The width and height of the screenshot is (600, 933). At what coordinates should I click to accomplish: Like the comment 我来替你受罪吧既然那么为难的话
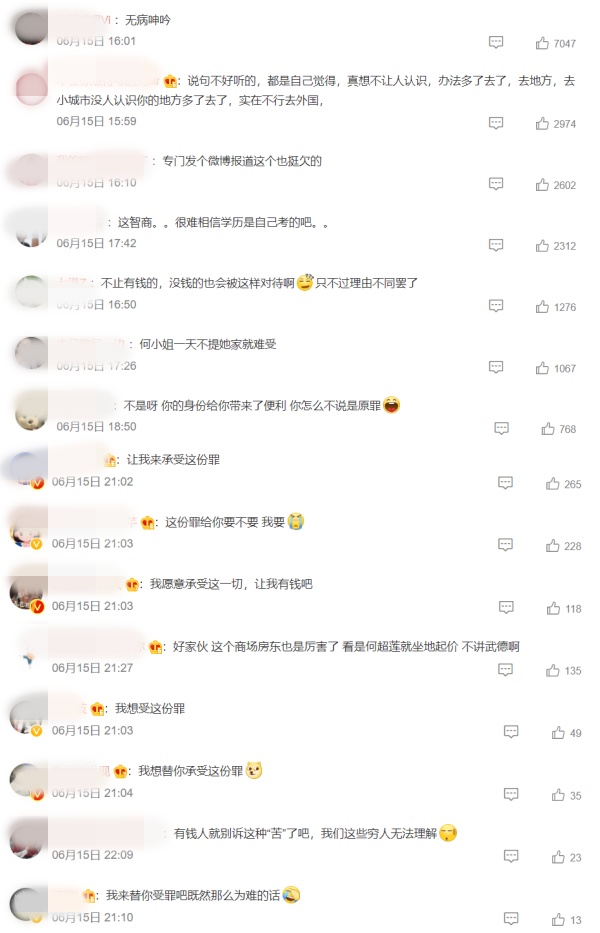click(x=558, y=919)
